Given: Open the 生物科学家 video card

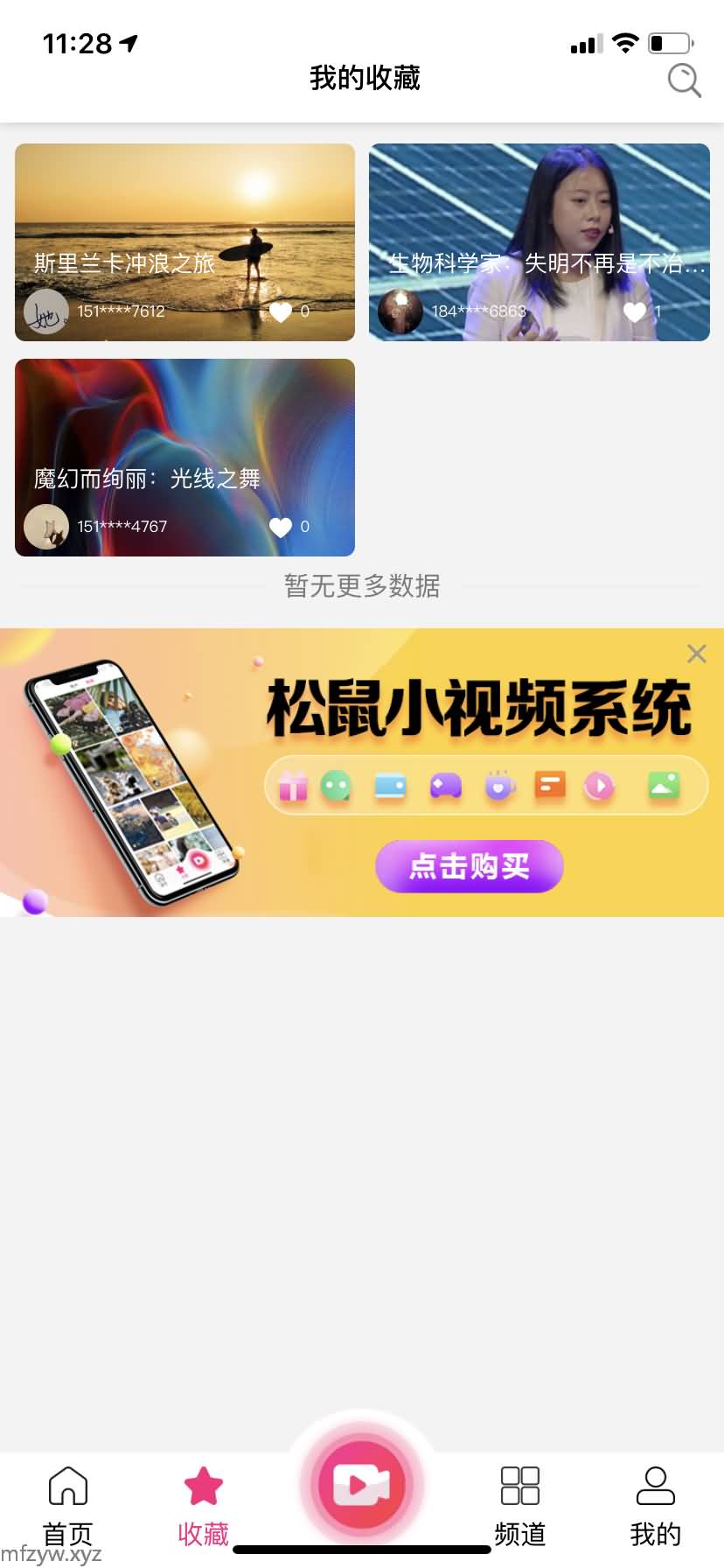Looking at the screenshot, I should (539, 219).
